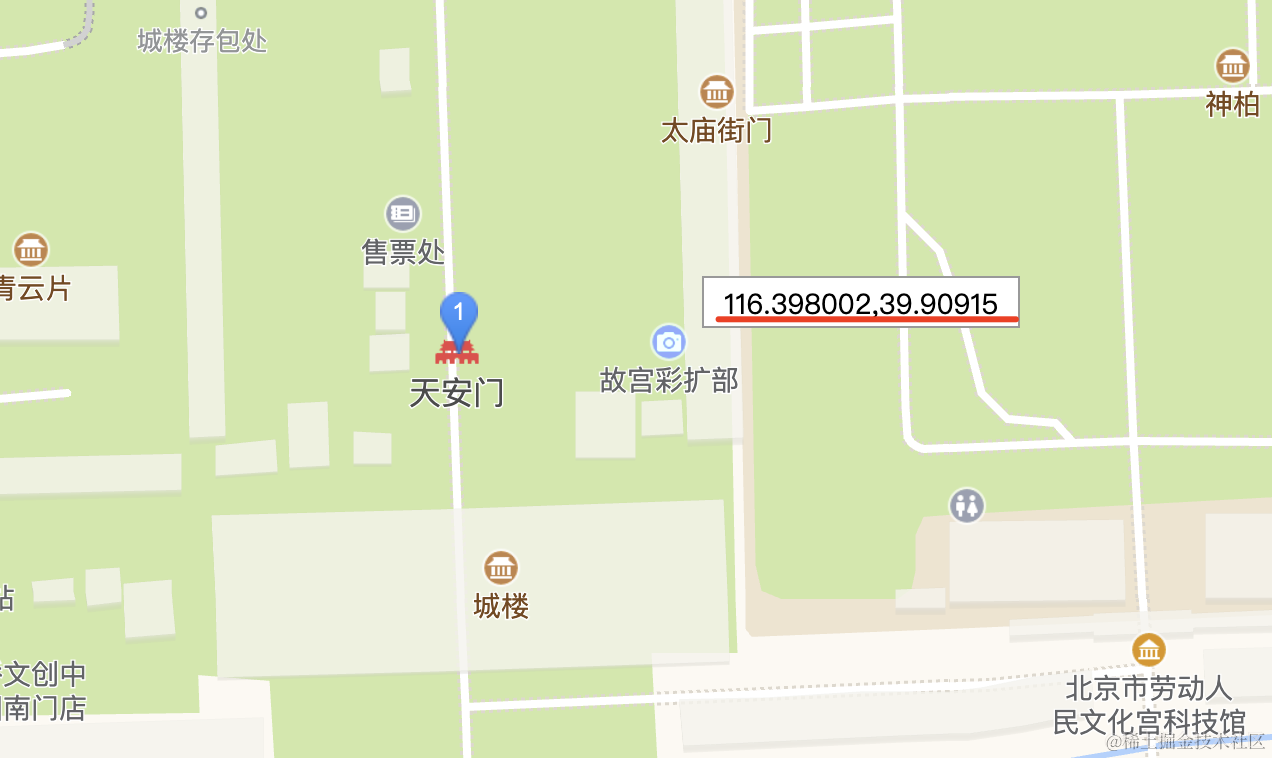Image resolution: width=1272 pixels, height=758 pixels.
Task: Select the 北京市劳动人民文化宫科技馆 icon
Action: tap(1149, 650)
